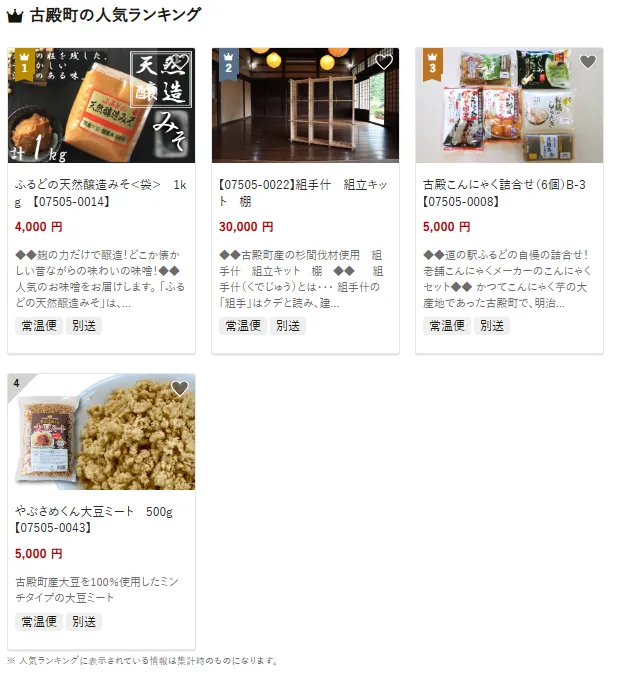Favorite the 大豆ミート item with heart

(180, 388)
